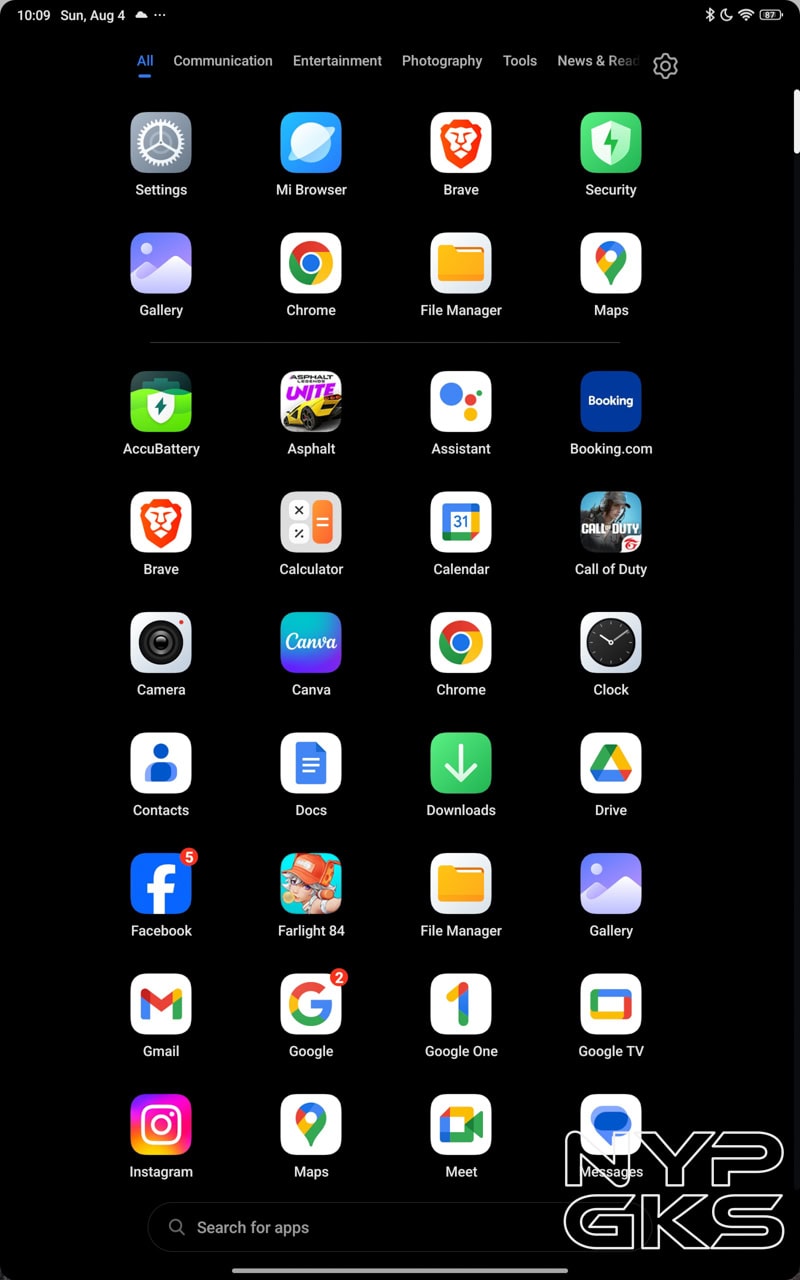Launch AccuBattery
This screenshot has height=1280, width=800.
click(x=161, y=402)
